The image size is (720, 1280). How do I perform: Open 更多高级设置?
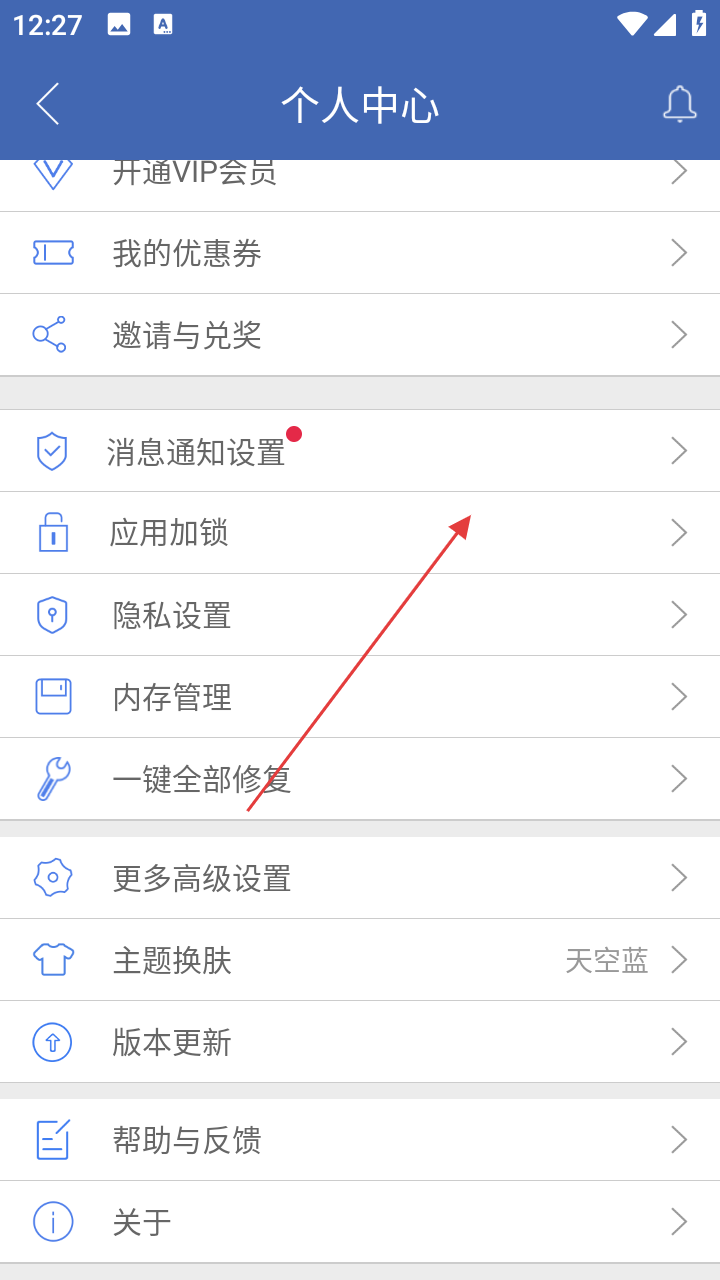point(360,878)
